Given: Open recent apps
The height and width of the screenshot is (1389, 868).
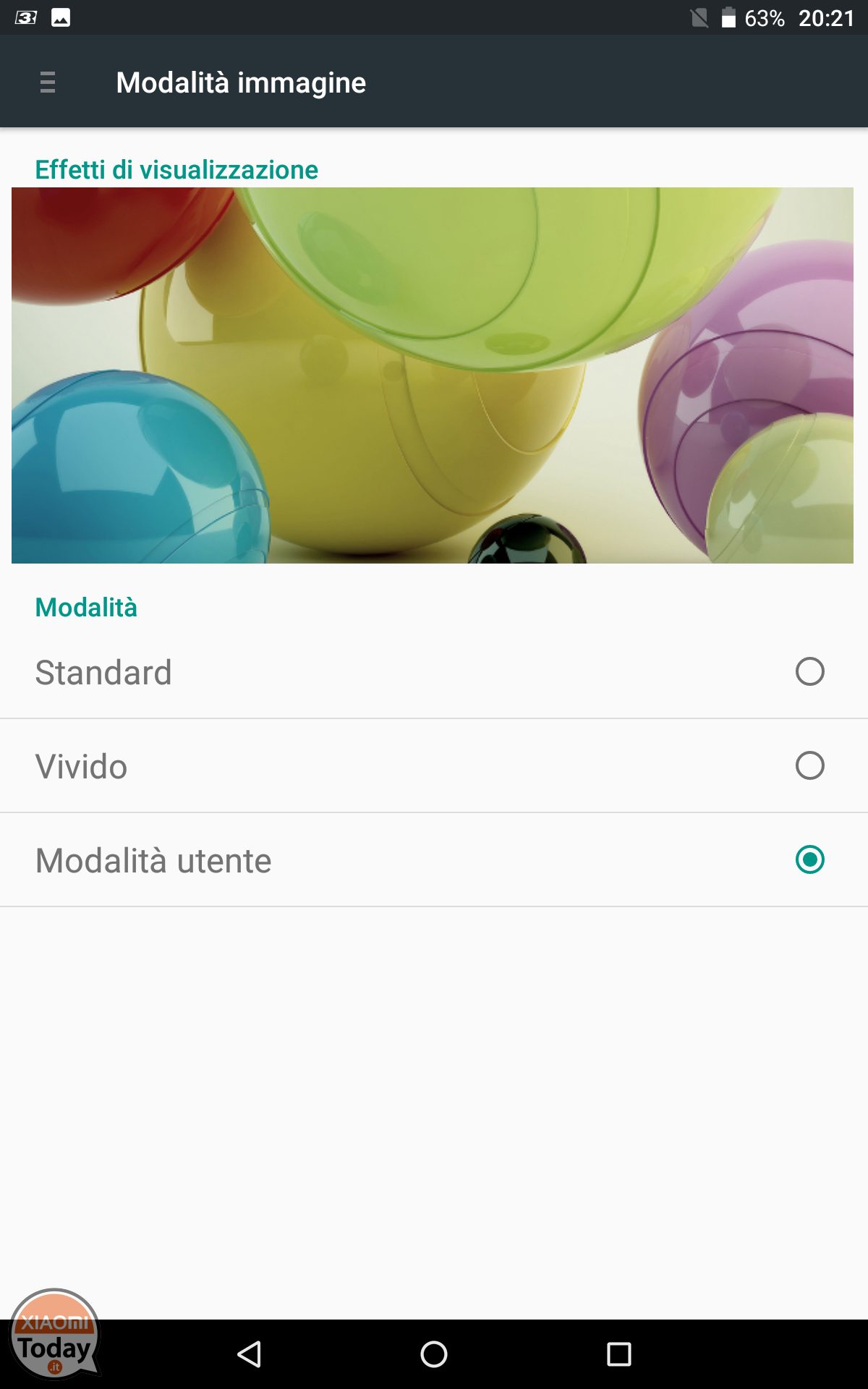Looking at the screenshot, I should pos(619,1354).
